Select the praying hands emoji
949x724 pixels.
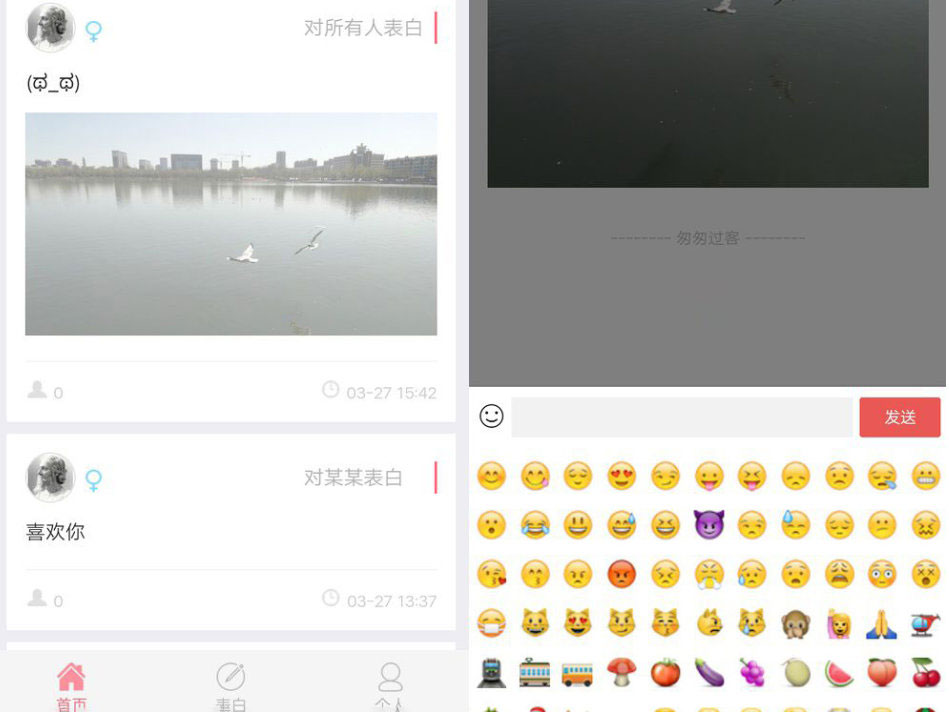click(882, 623)
